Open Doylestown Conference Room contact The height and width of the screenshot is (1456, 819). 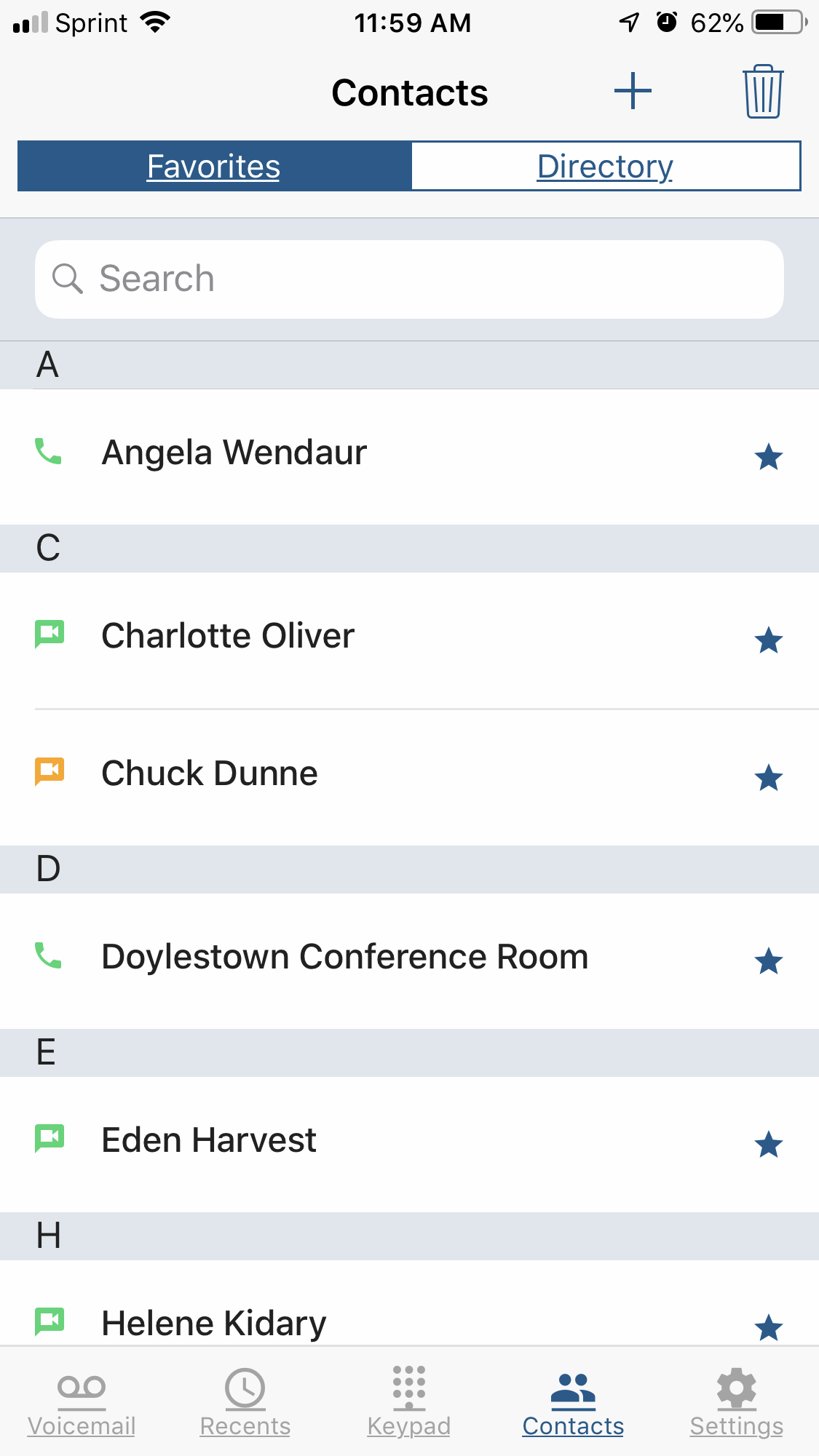[x=344, y=957]
